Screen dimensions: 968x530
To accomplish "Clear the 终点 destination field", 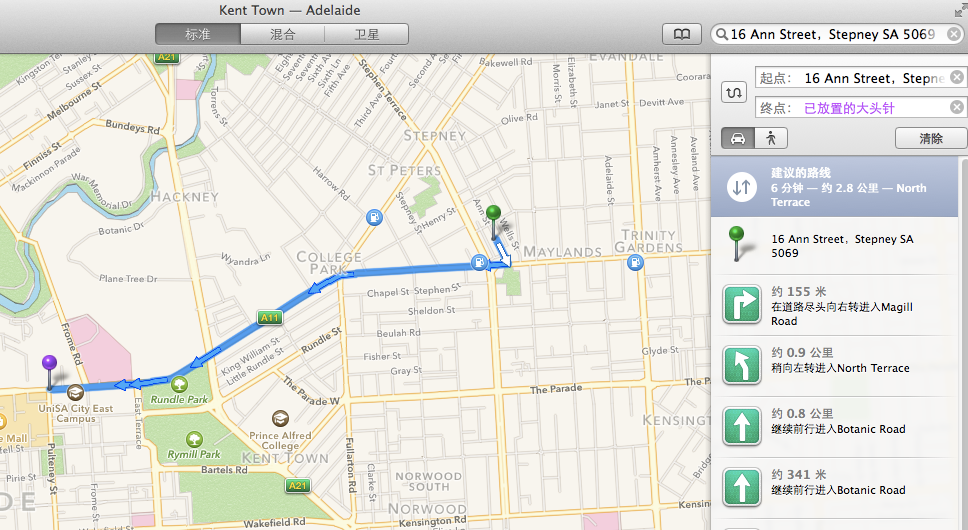I will [x=956, y=108].
